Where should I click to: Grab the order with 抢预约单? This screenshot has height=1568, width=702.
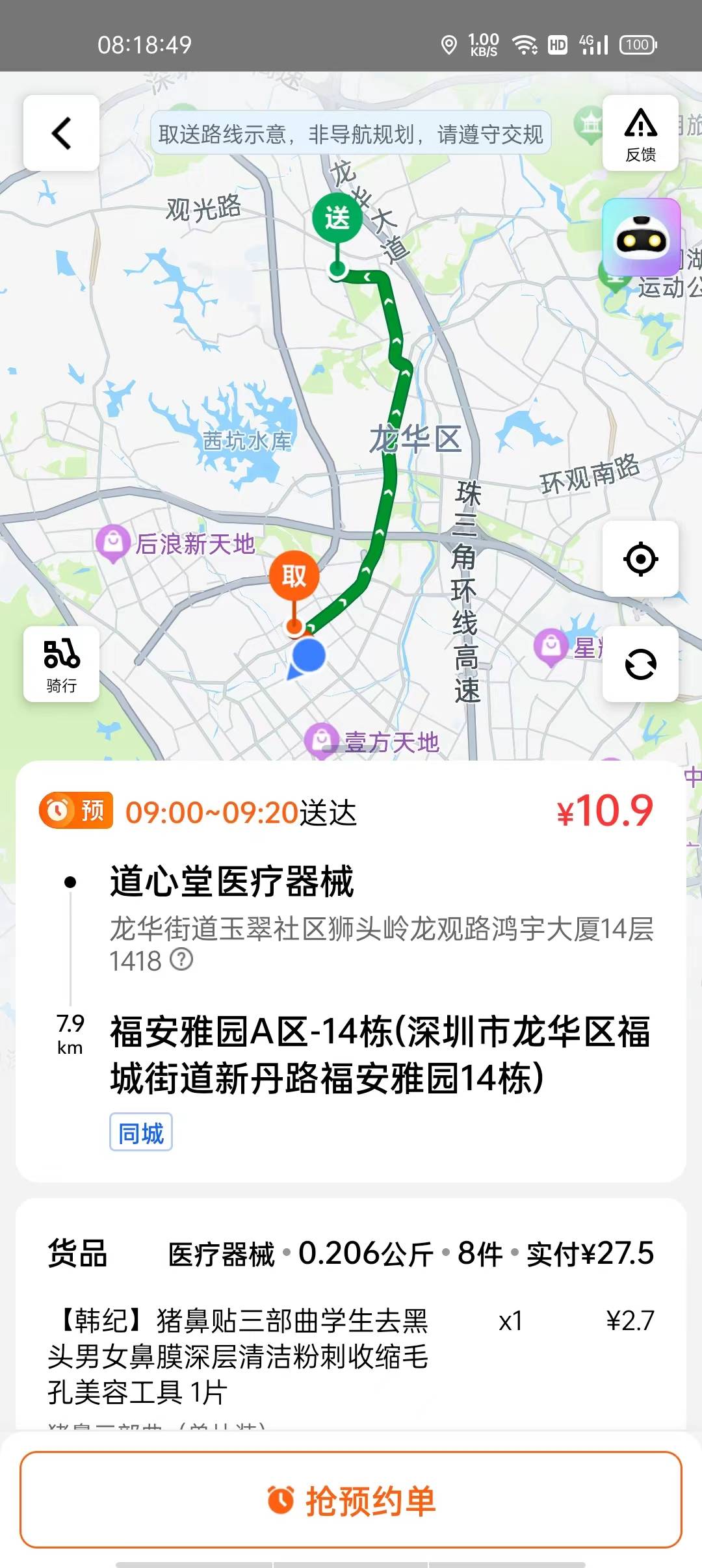[x=351, y=1500]
